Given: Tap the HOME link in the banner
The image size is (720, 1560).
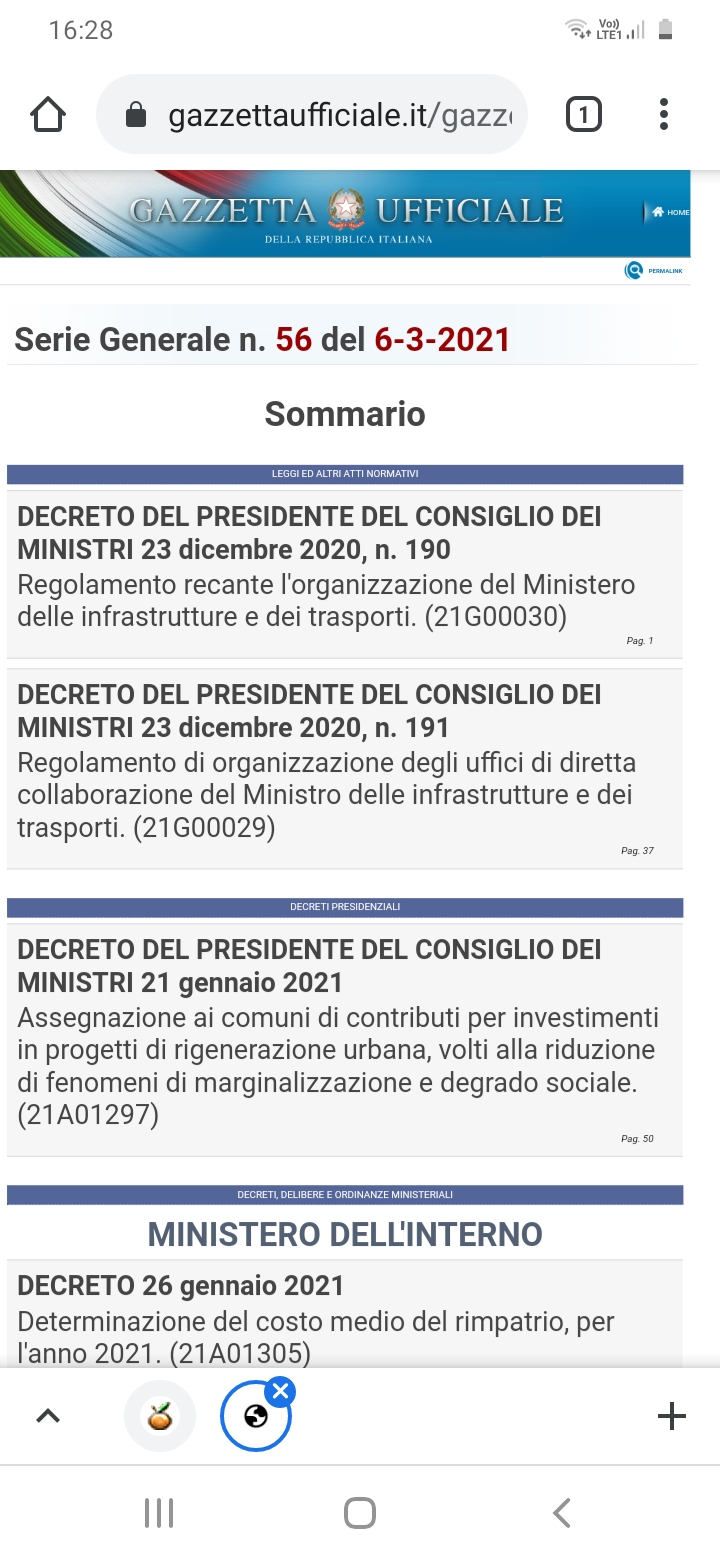Looking at the screenshot, I should 671,212.
